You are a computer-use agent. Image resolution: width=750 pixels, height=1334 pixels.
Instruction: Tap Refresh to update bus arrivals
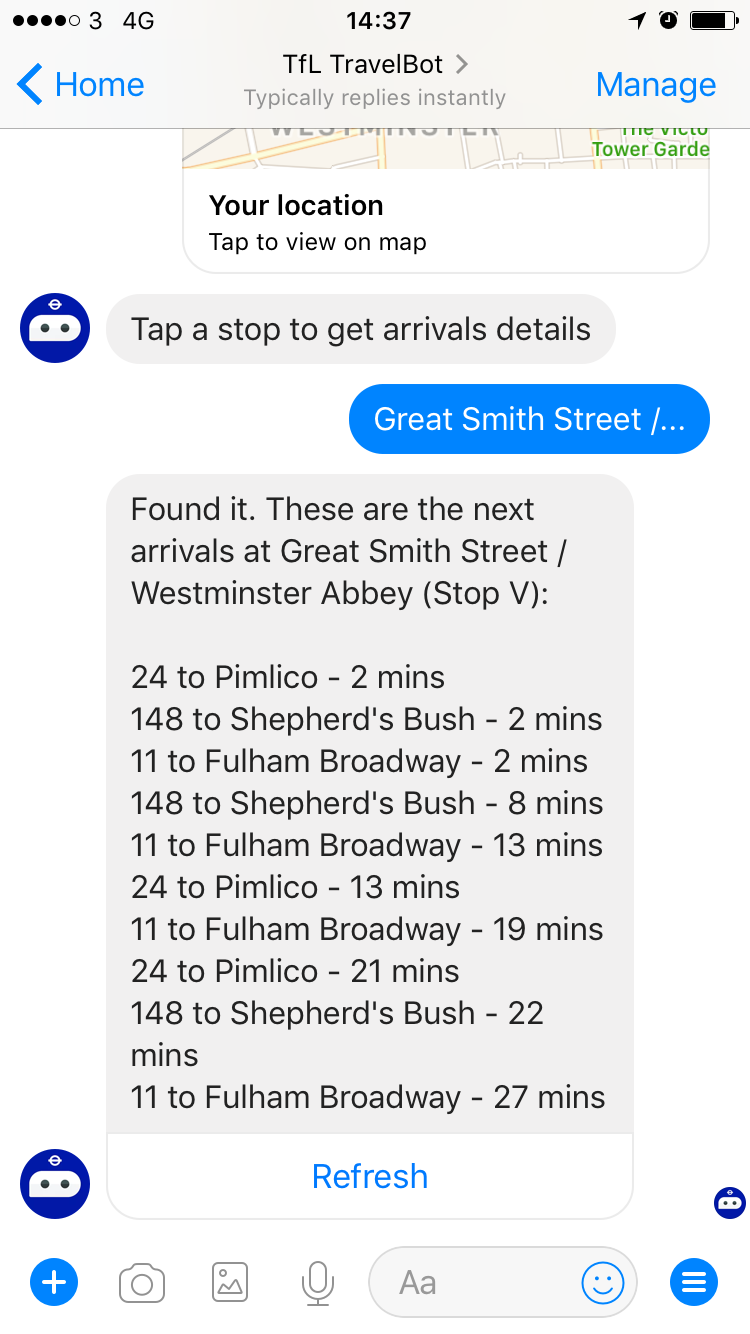tap(370, 1176)
